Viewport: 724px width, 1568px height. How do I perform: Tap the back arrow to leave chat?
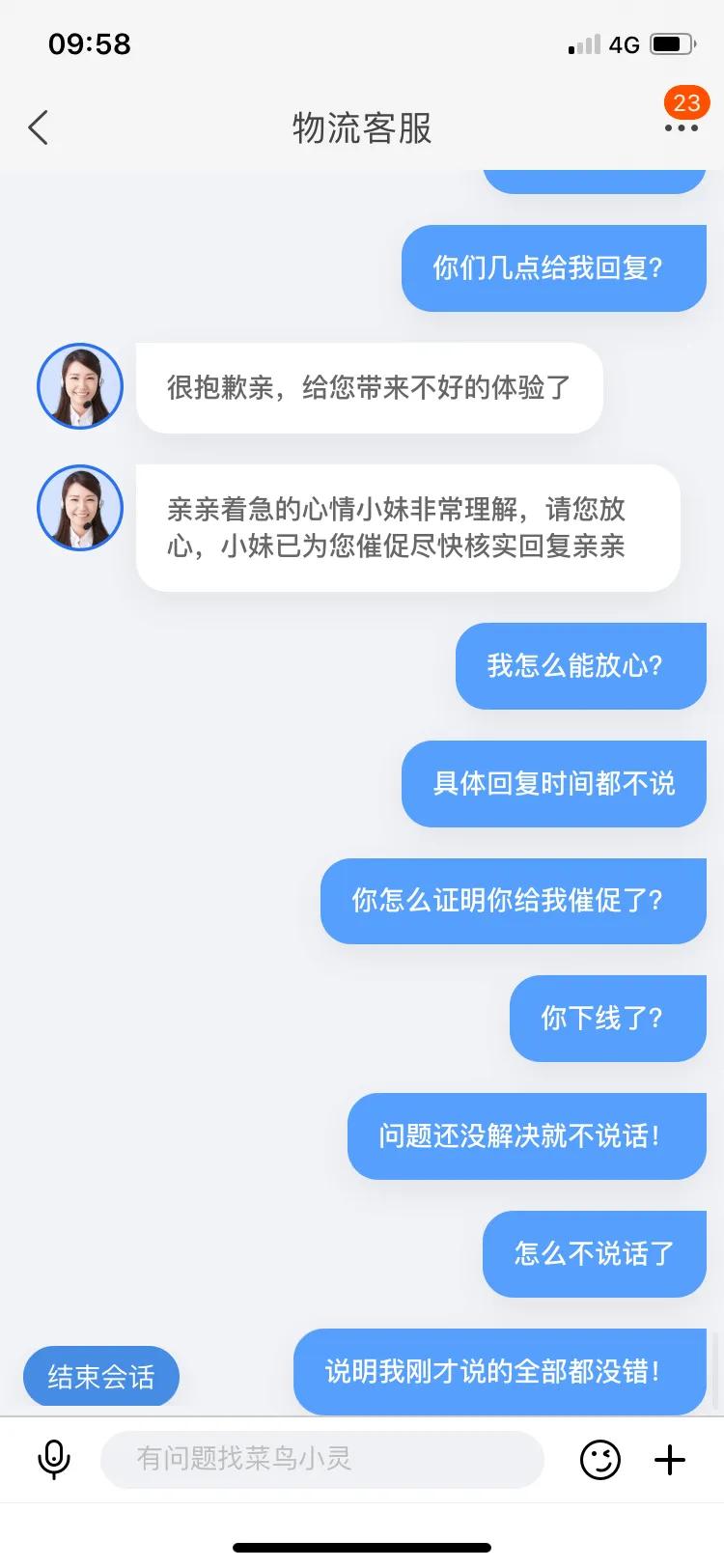[39, 126]
